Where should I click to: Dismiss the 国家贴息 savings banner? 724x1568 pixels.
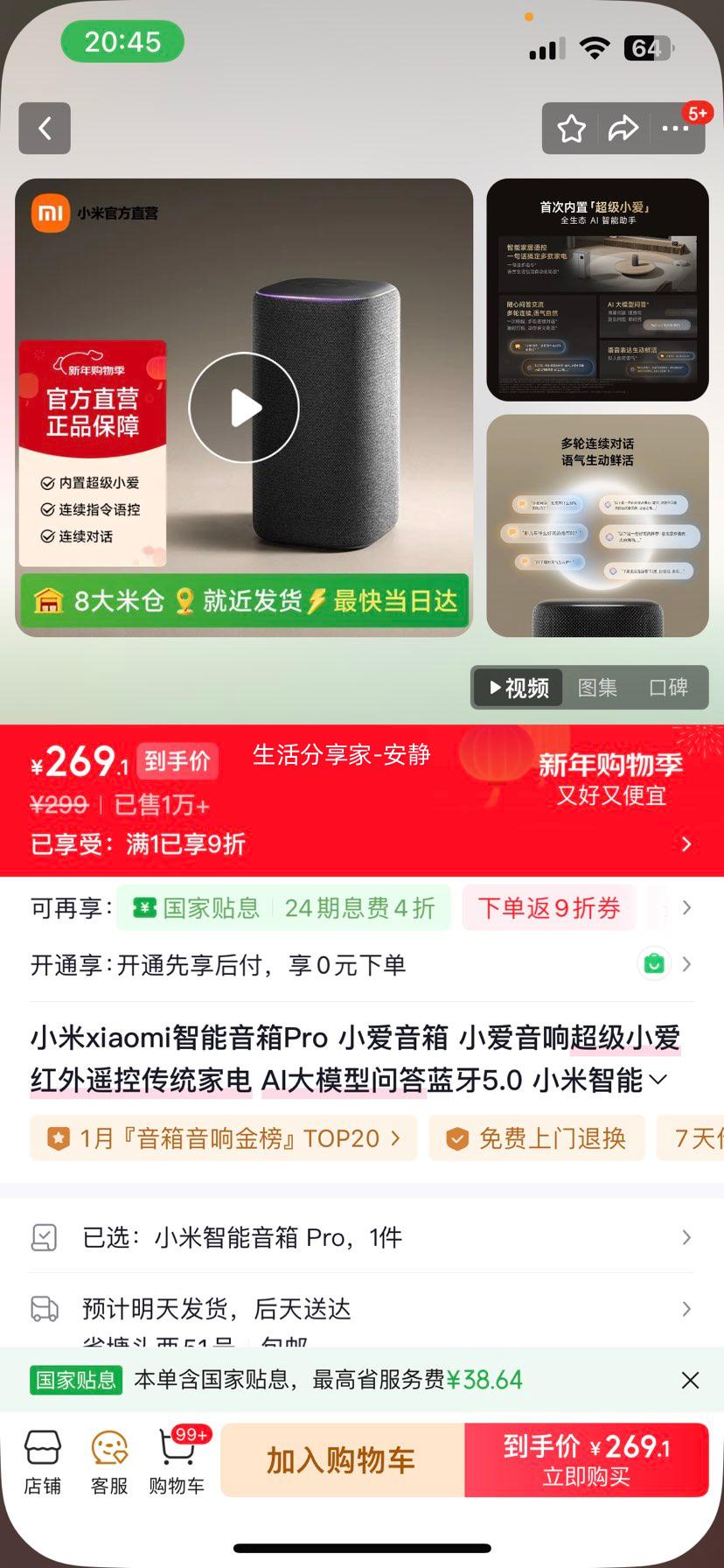690,1380
